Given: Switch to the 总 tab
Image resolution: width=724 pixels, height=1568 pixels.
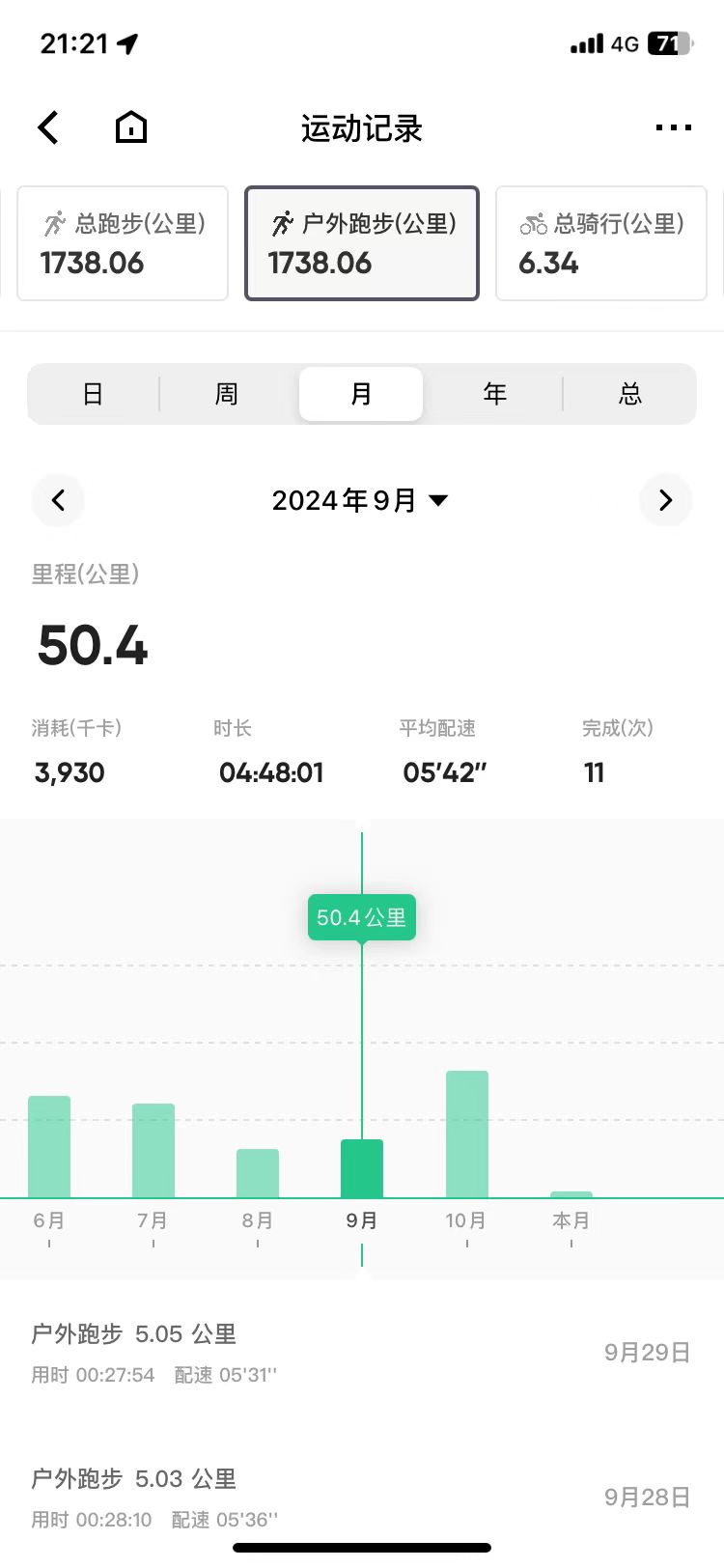Looking at the screenshot, I should point(629,394).
